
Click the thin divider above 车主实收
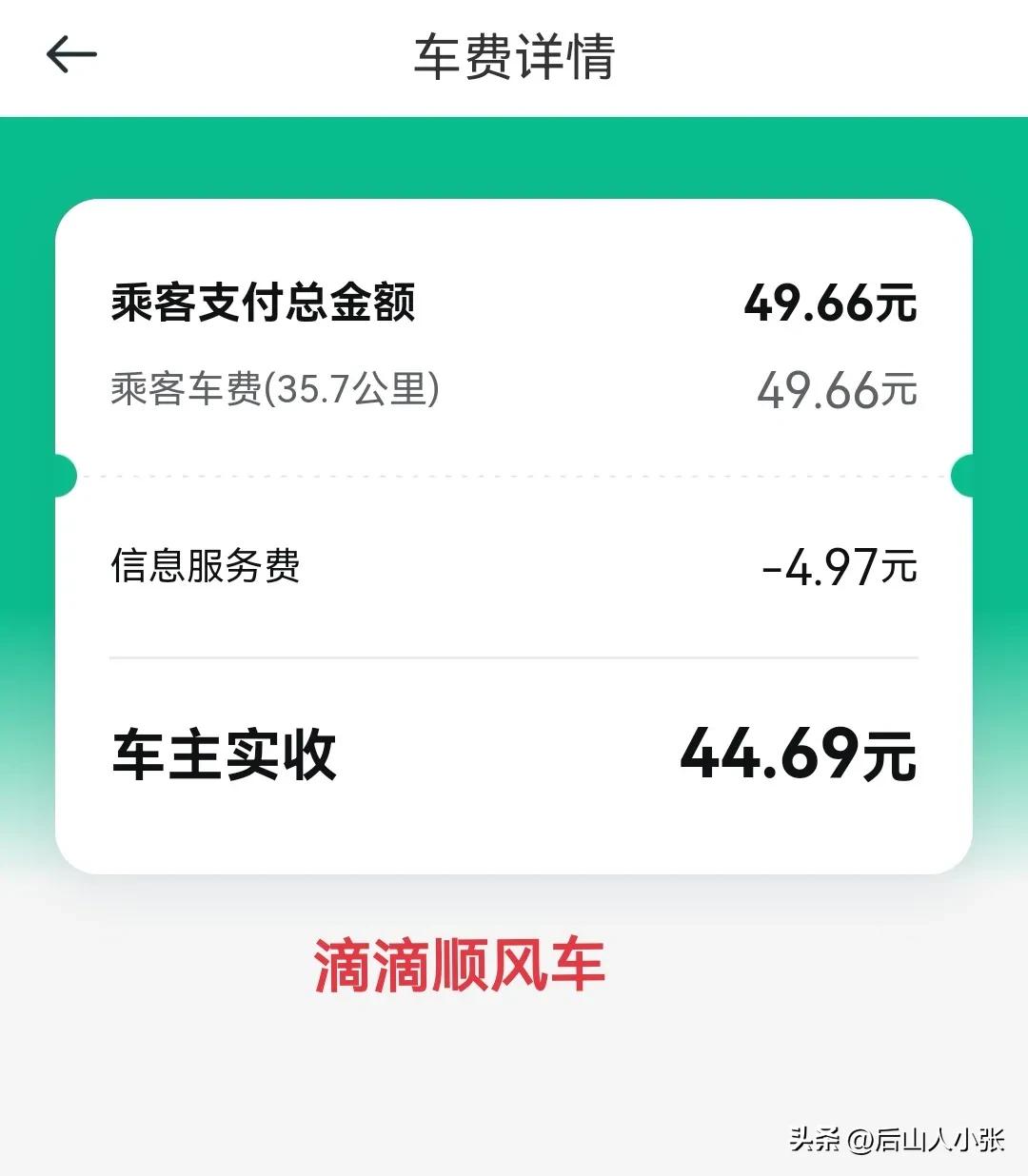(514, 657)
